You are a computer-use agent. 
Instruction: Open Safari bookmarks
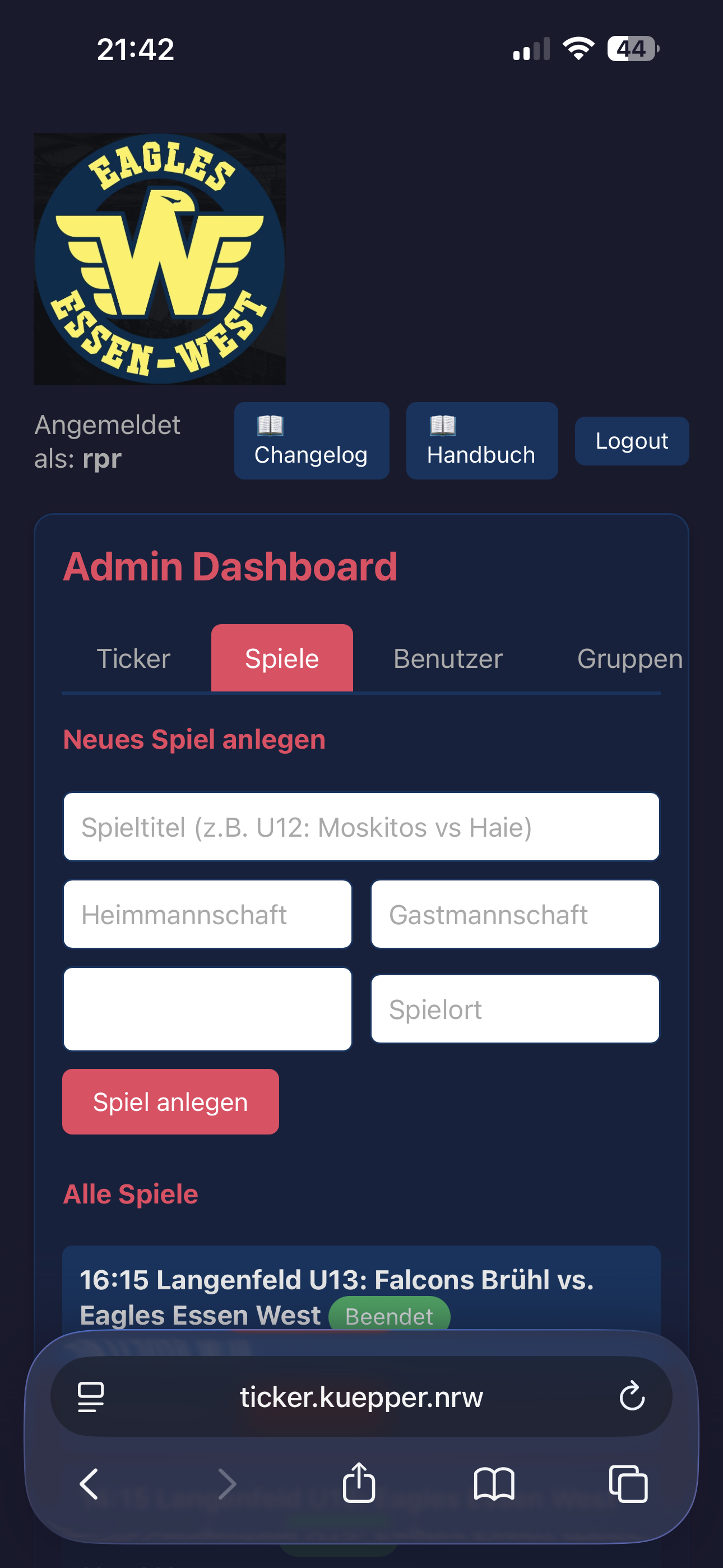(x=494, y=1483)
